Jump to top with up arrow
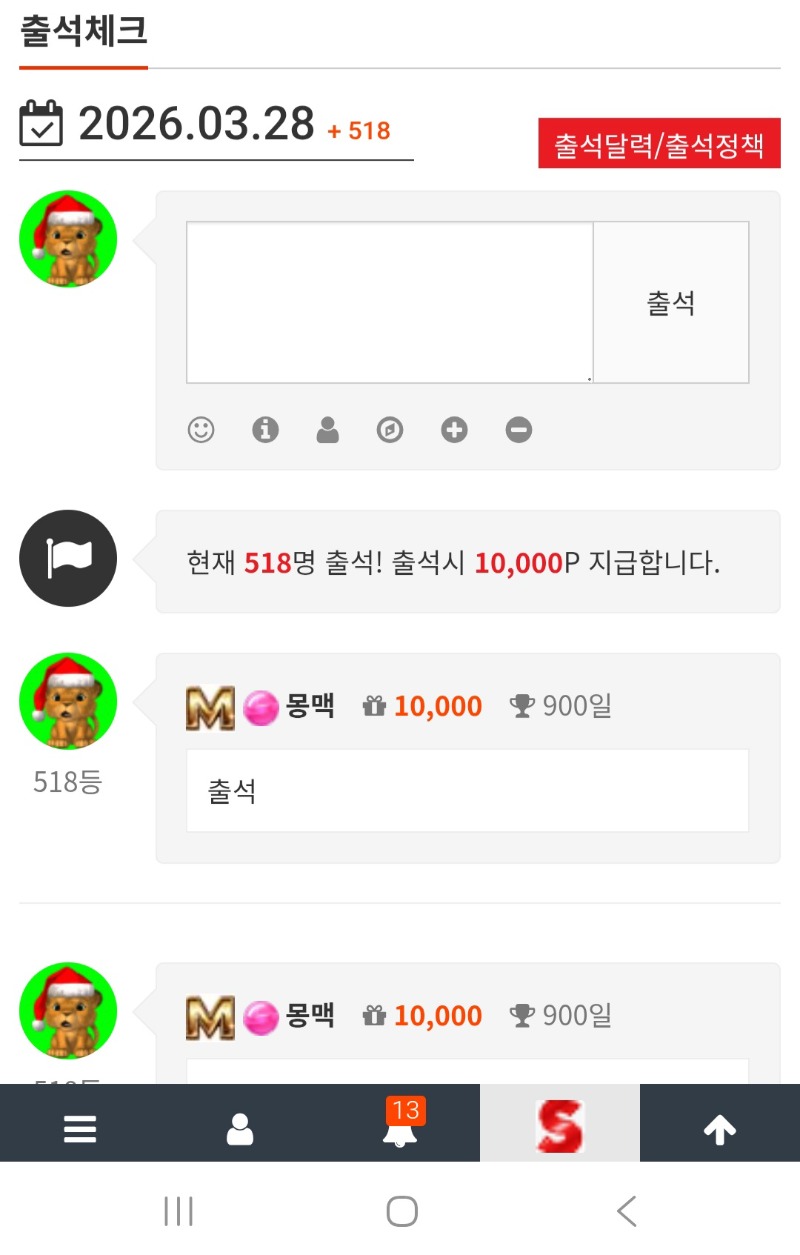Viewport: 800px width, 1255px height. pos(720,1128)
